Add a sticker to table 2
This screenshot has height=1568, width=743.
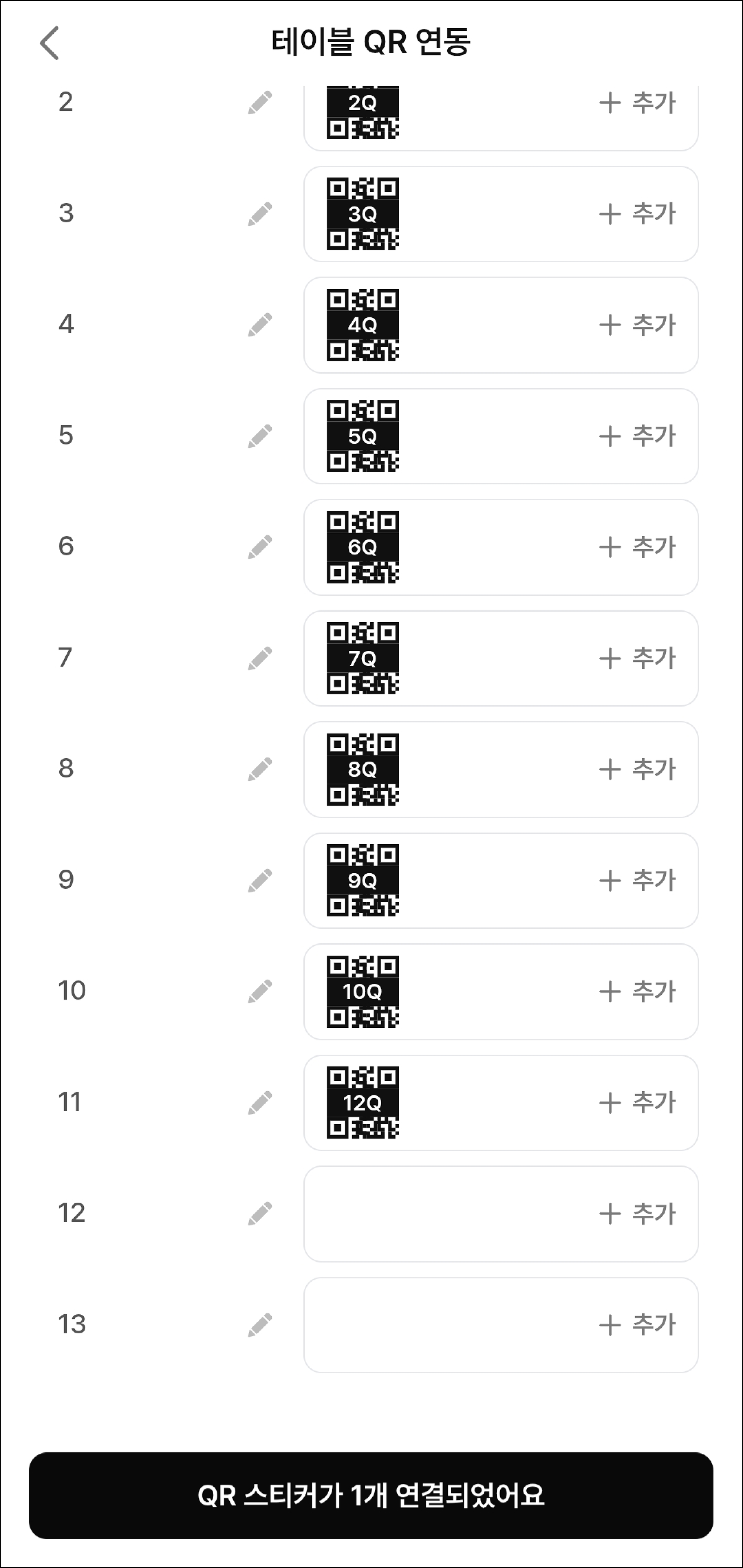point(637,103)
